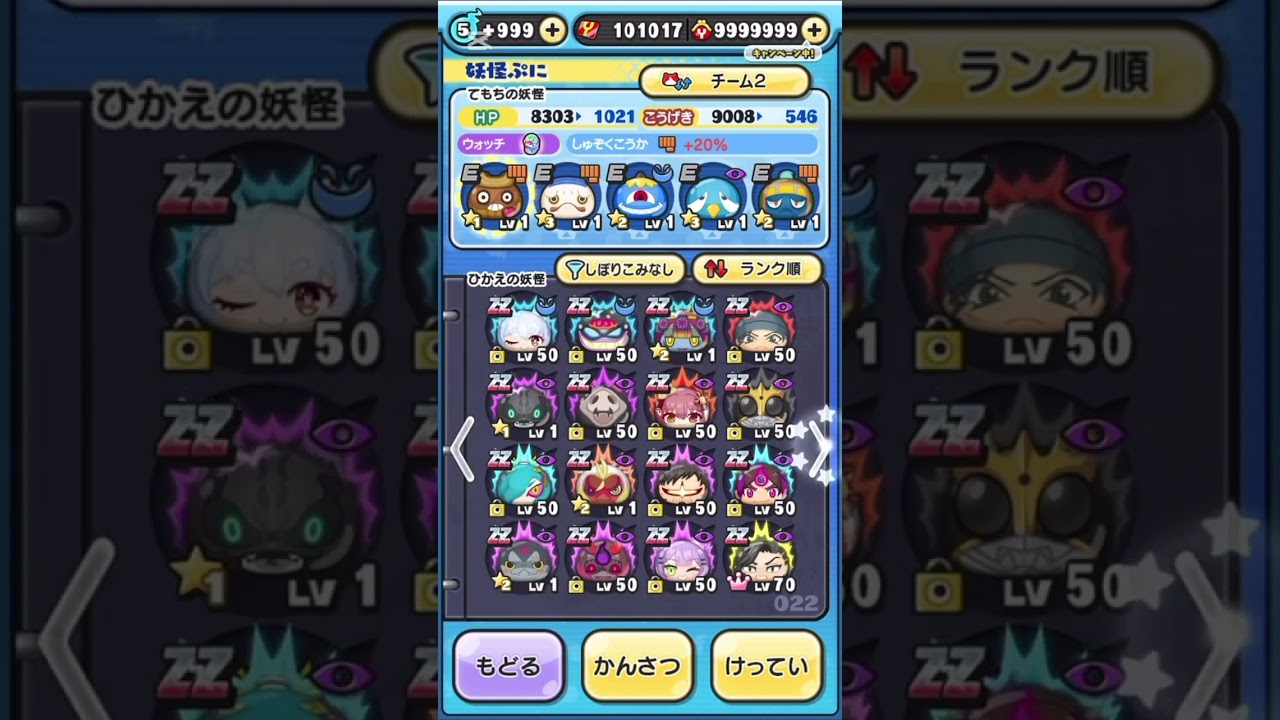The height and width of the screenshot is (720, 1280).
Task: Tap the Watch icon in ウォッチ row
Action: pos(531,144)
